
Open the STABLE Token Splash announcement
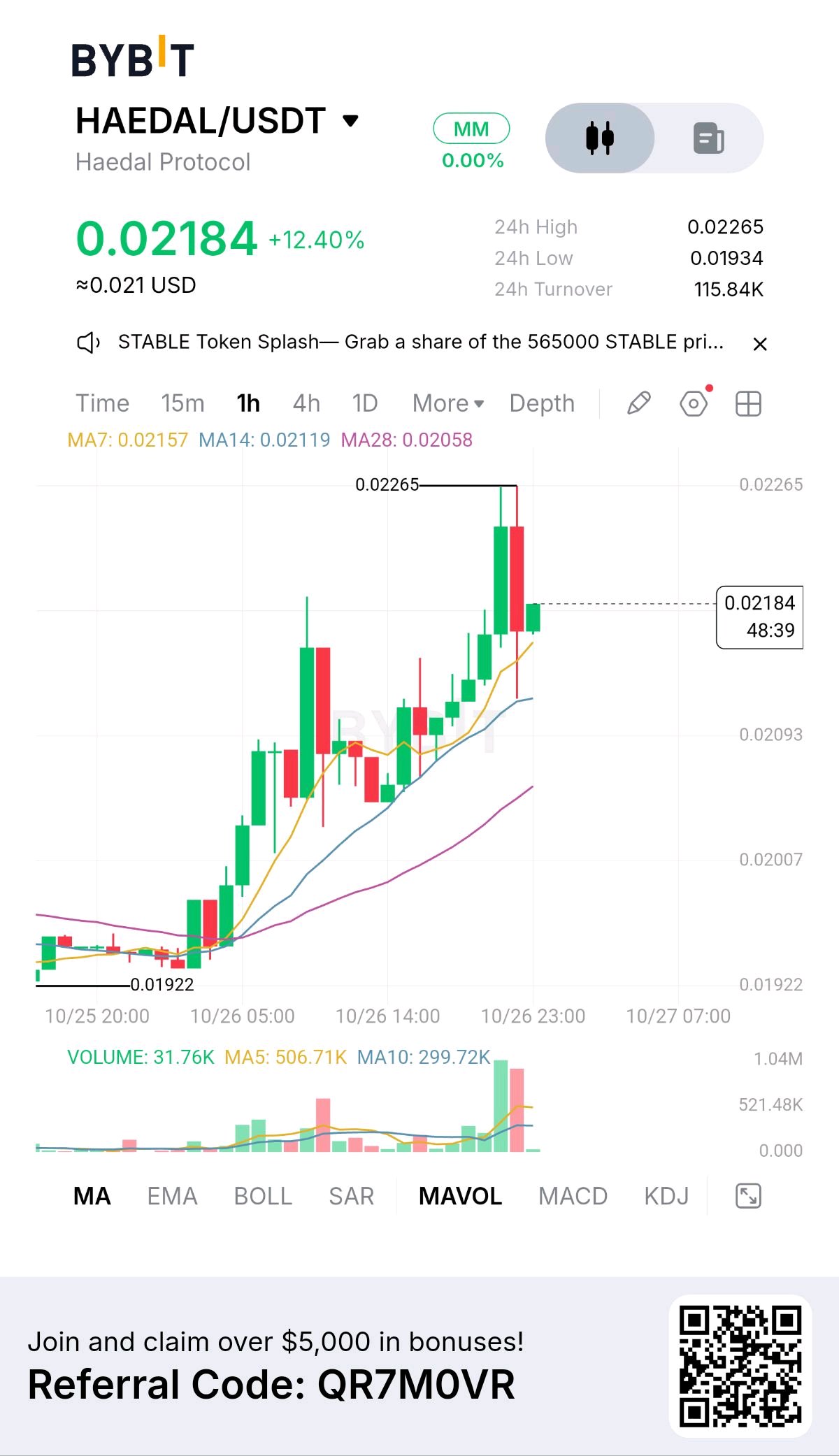420,342
